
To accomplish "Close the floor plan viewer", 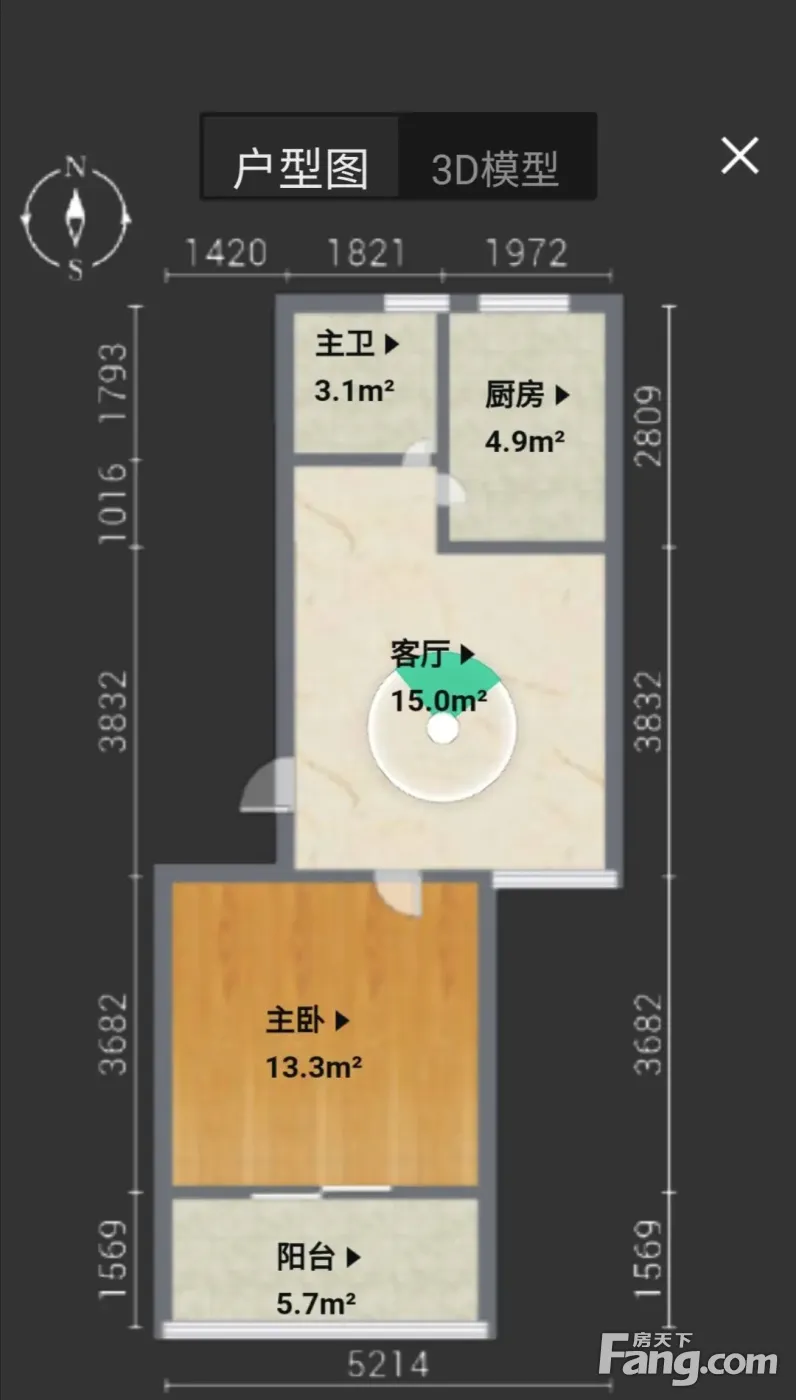I will (x=740, y=156).
